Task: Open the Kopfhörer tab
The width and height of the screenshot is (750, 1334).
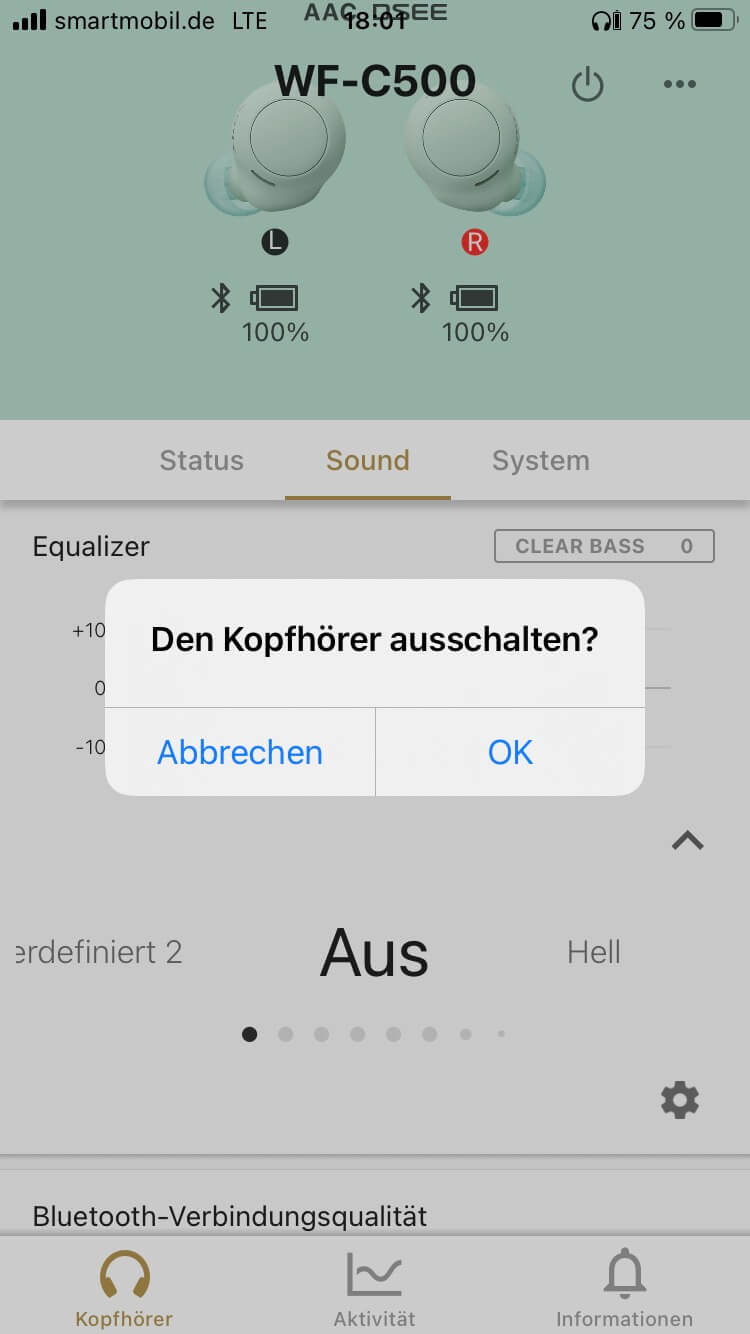Action: pyautogui.click(x=124, y=1288)
